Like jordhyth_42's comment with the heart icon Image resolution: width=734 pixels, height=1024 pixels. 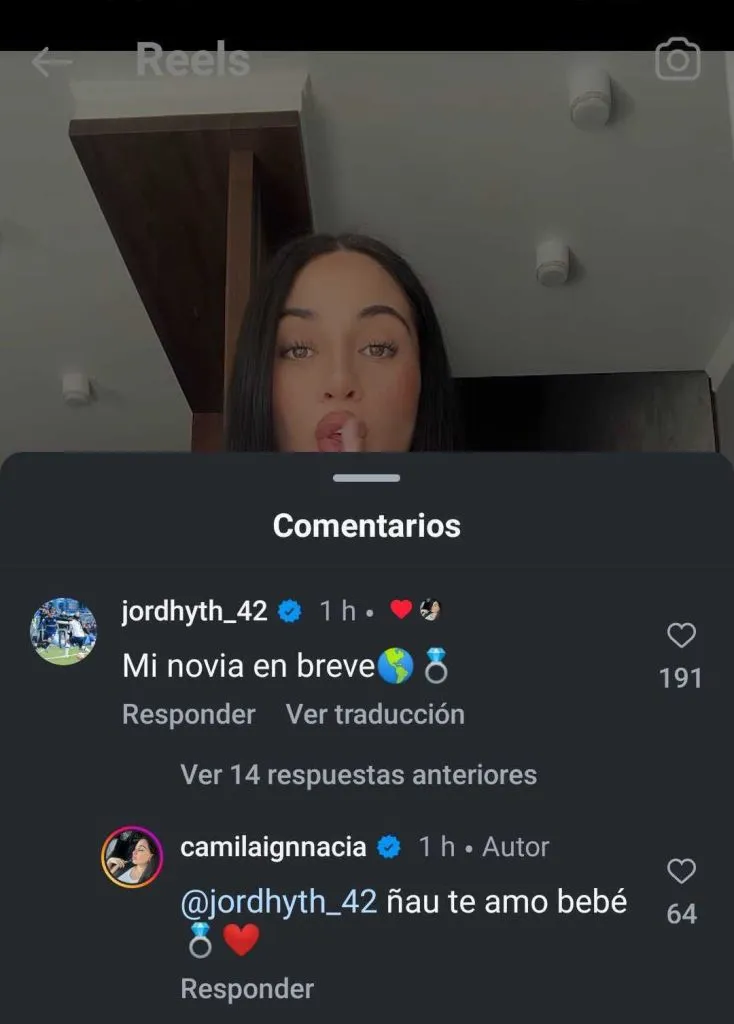[681, 633]
